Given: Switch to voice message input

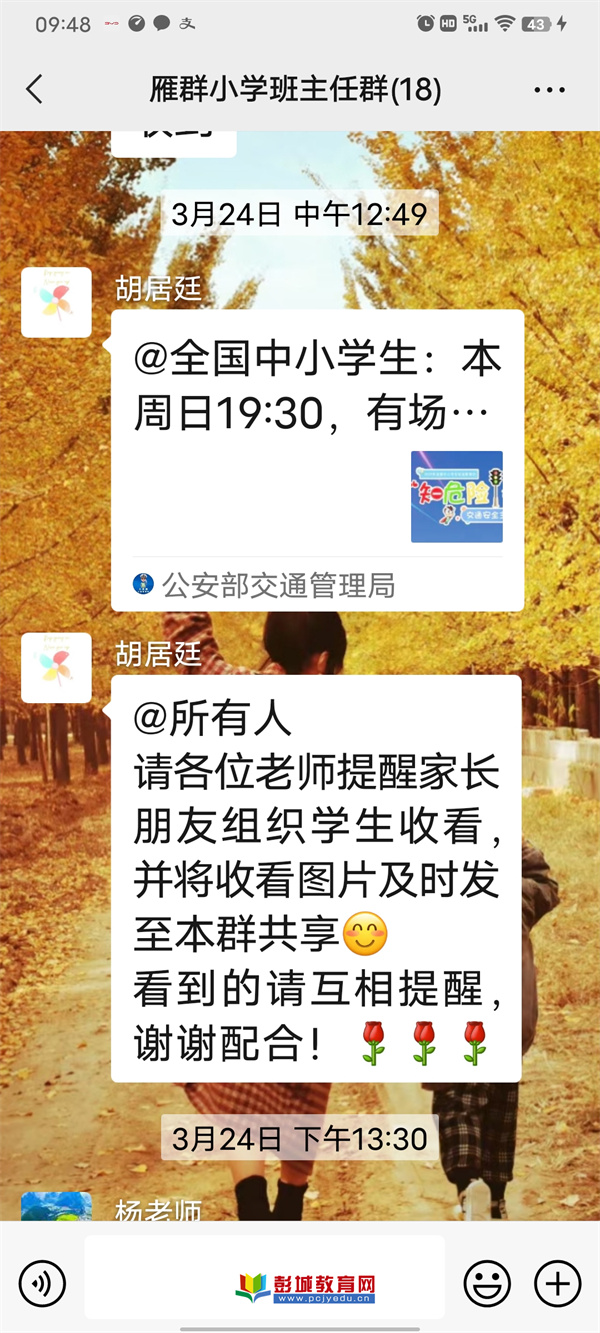Looking at the screenshot, I should click(x=42, y=1283).
